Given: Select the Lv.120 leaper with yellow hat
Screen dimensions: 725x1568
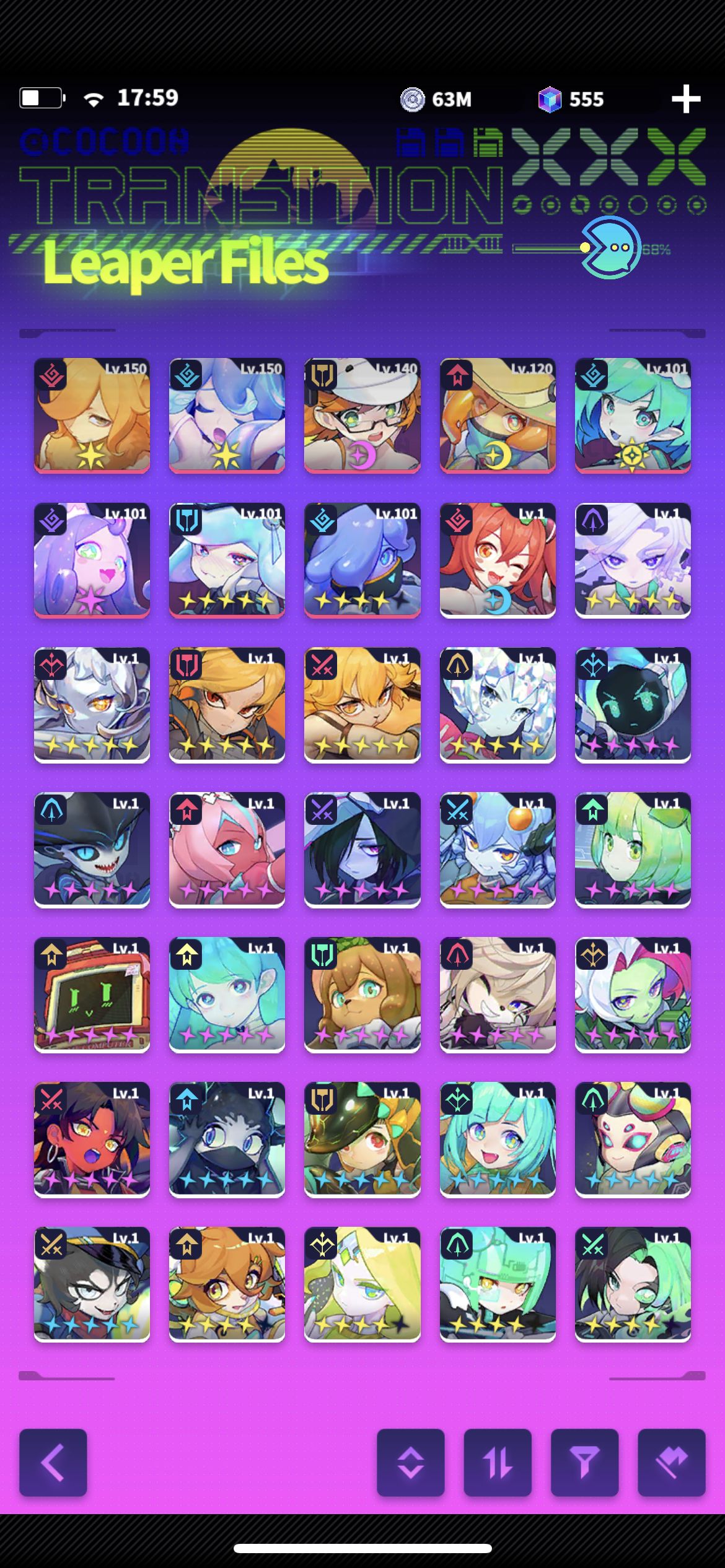Looking at the screenshot, I should point(497,415).
